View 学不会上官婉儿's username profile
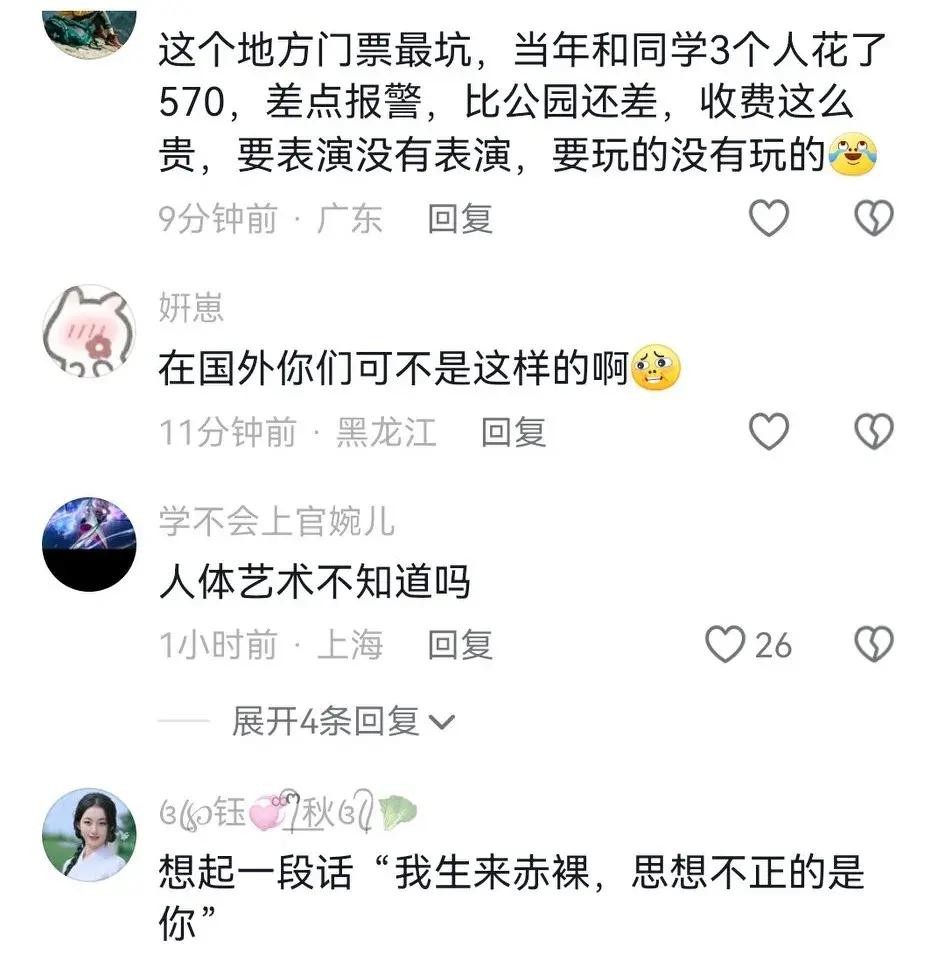Screen dimensions: 945x956 276,521
